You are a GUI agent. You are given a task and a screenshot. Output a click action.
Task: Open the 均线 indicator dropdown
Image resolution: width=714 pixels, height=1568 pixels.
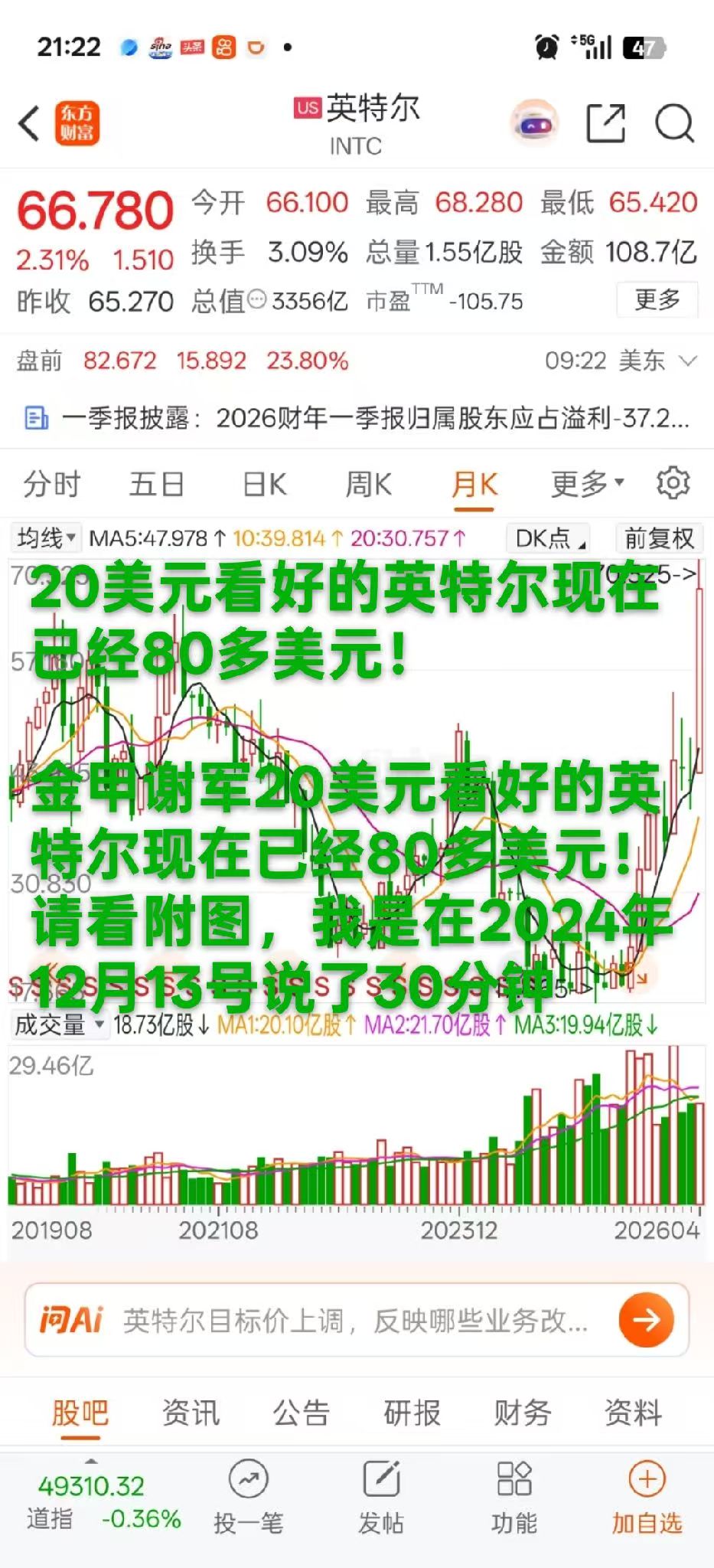point(47,538)
